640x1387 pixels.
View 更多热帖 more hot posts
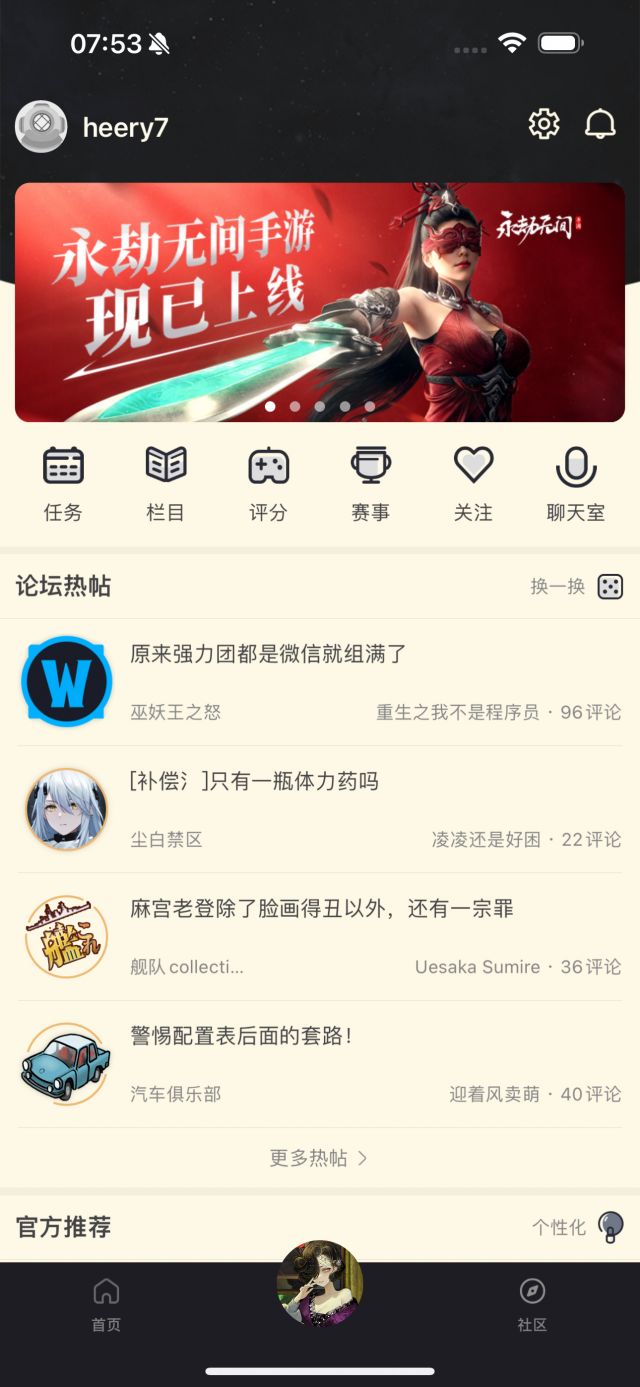tap(320, 1158)
